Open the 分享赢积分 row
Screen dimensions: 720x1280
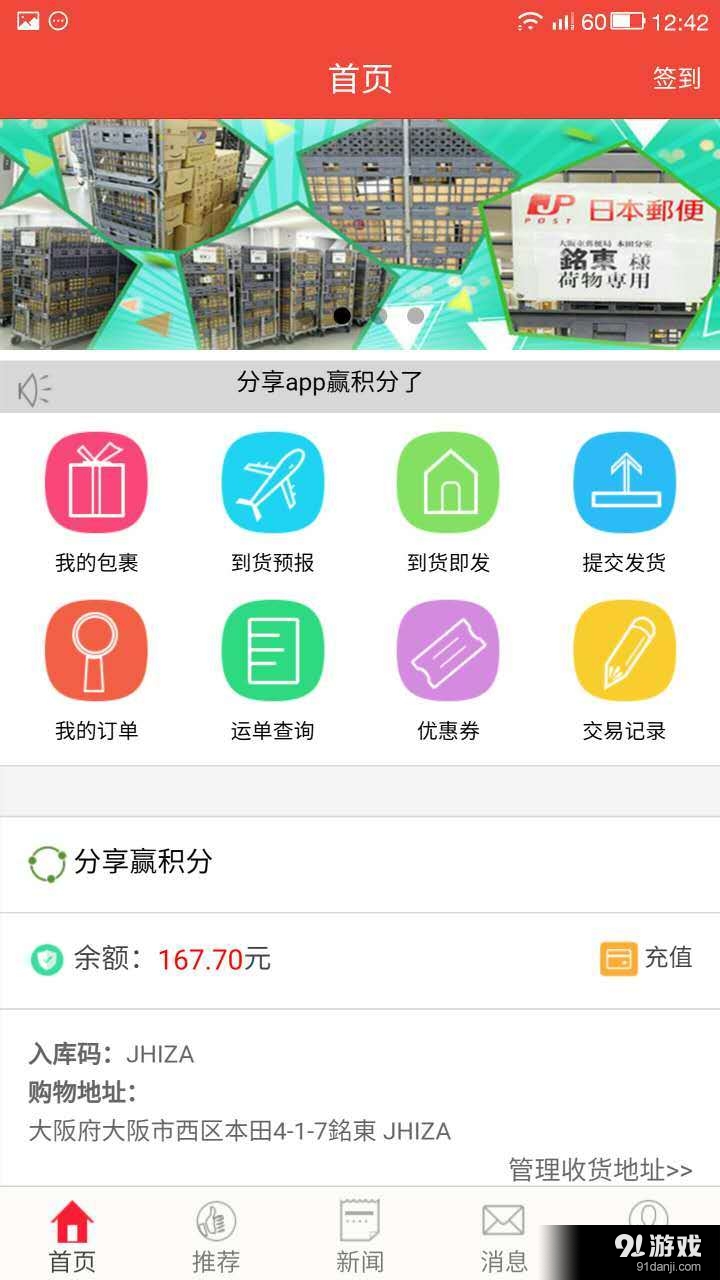coord(360,862)
